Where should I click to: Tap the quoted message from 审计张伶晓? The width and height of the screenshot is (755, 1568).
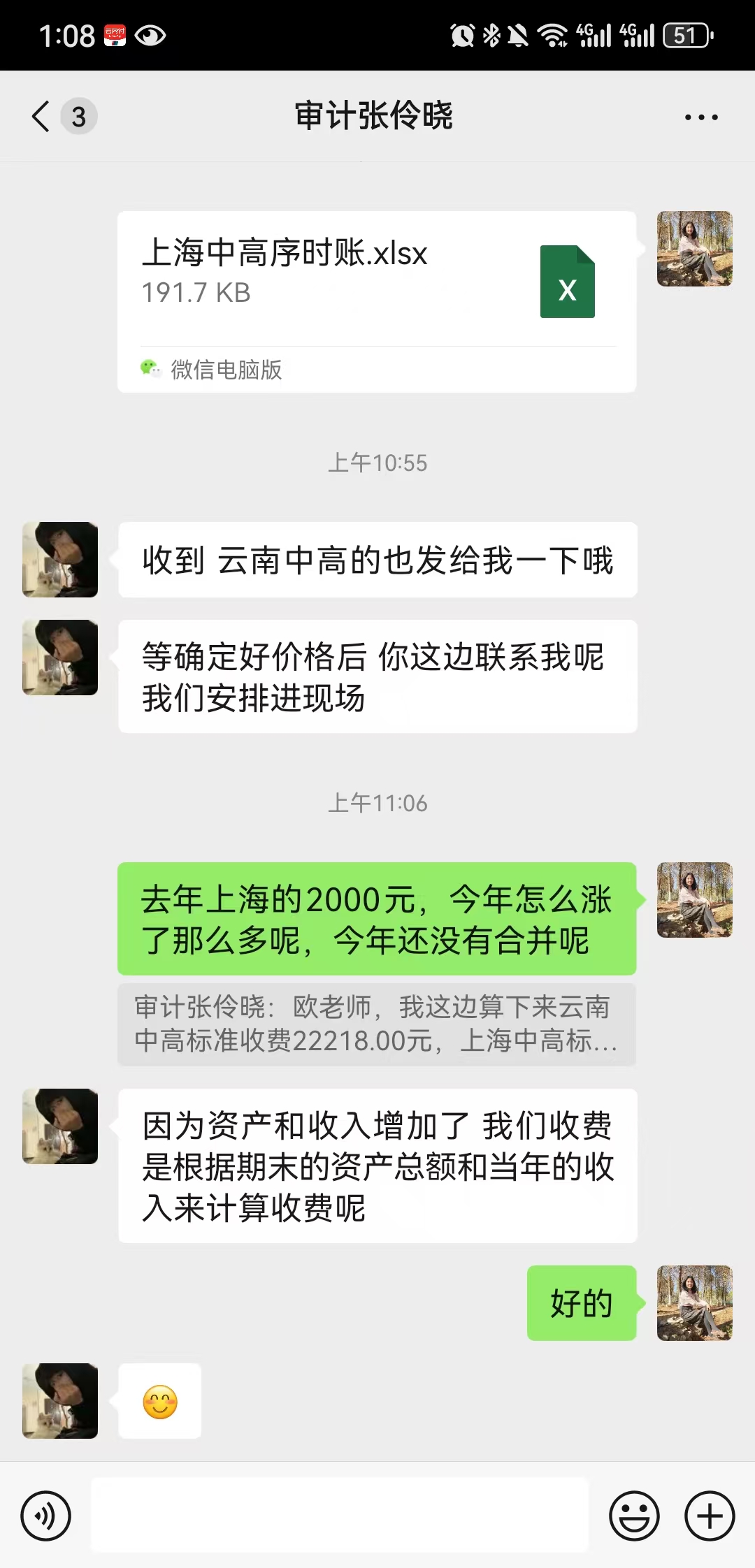376,1024
